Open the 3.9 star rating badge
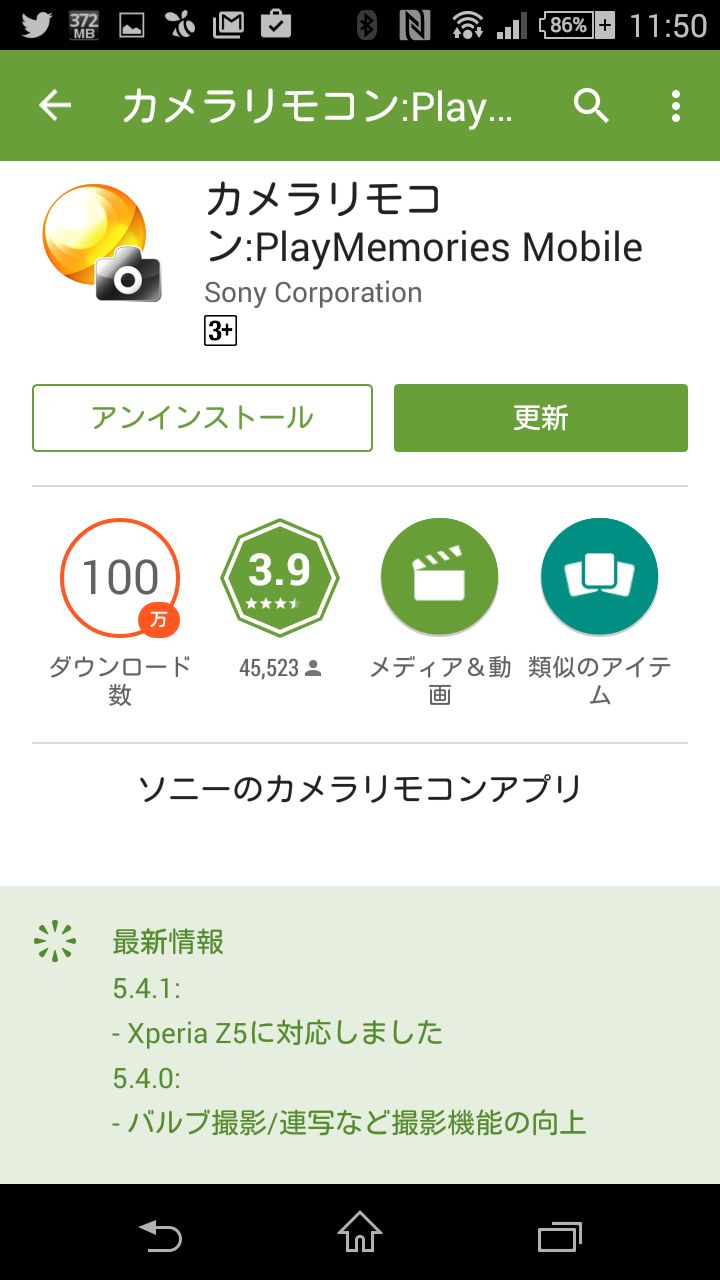Screen dimensions: 720x1280 coord(280,578)
